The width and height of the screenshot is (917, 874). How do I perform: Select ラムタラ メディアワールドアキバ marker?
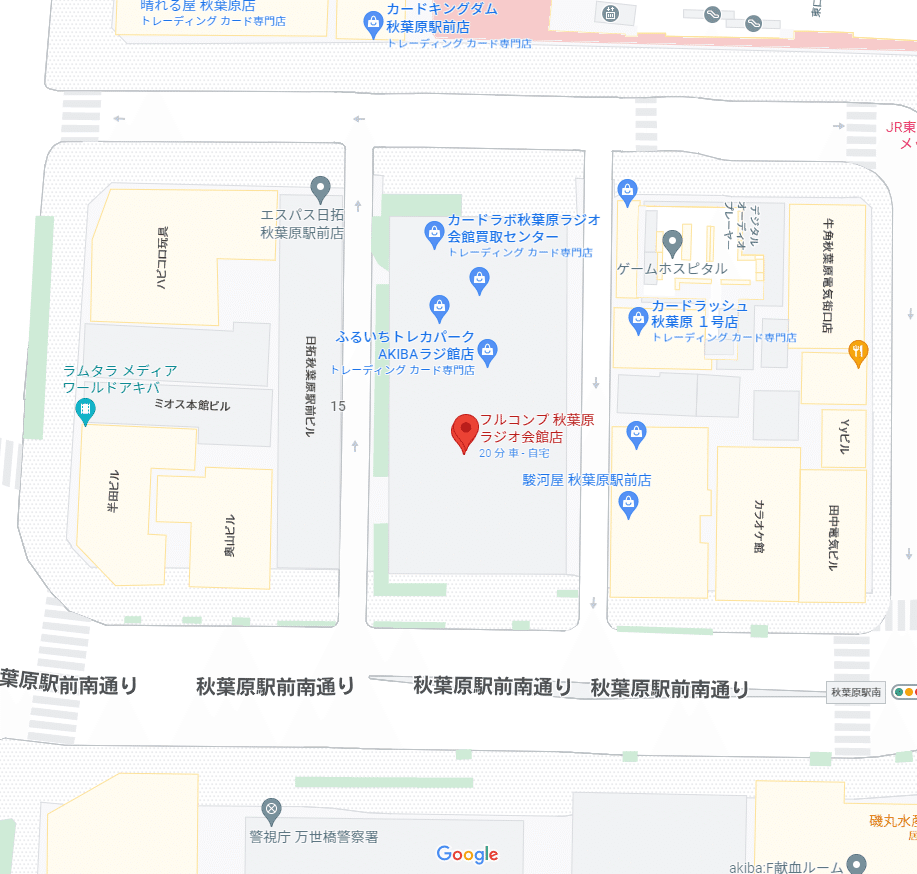point(86,410)
